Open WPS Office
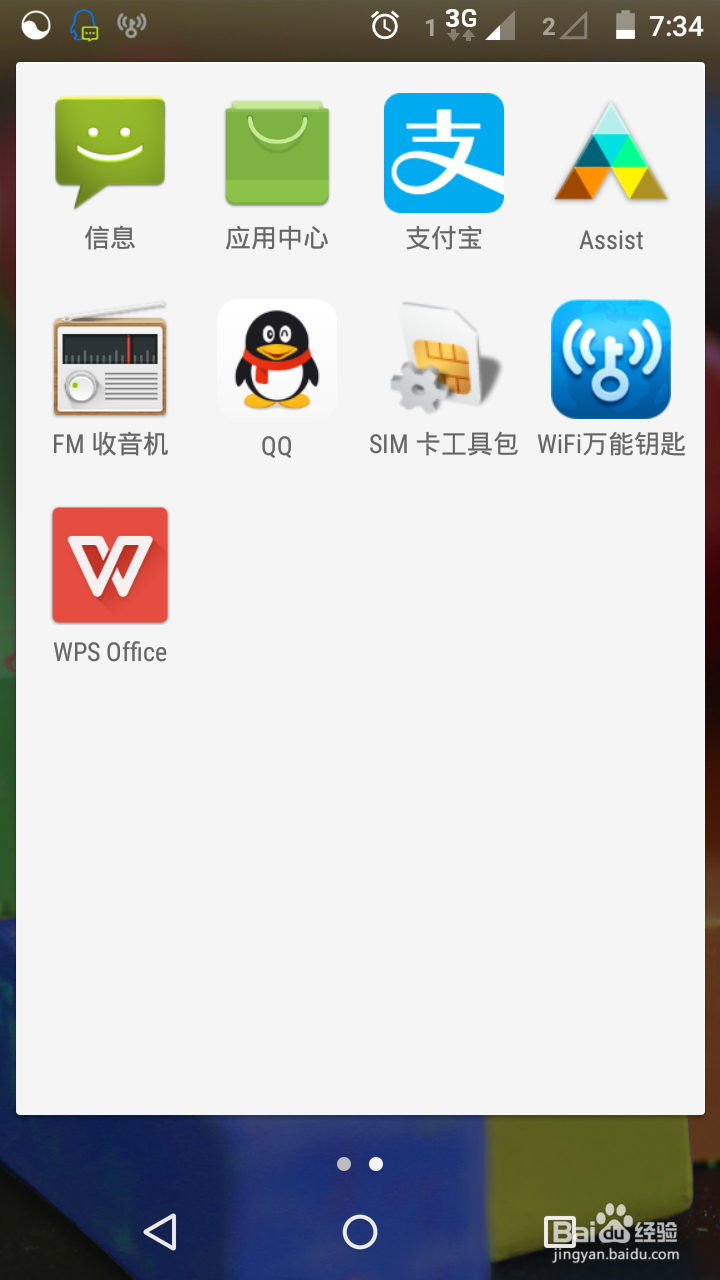 point(110,564)
